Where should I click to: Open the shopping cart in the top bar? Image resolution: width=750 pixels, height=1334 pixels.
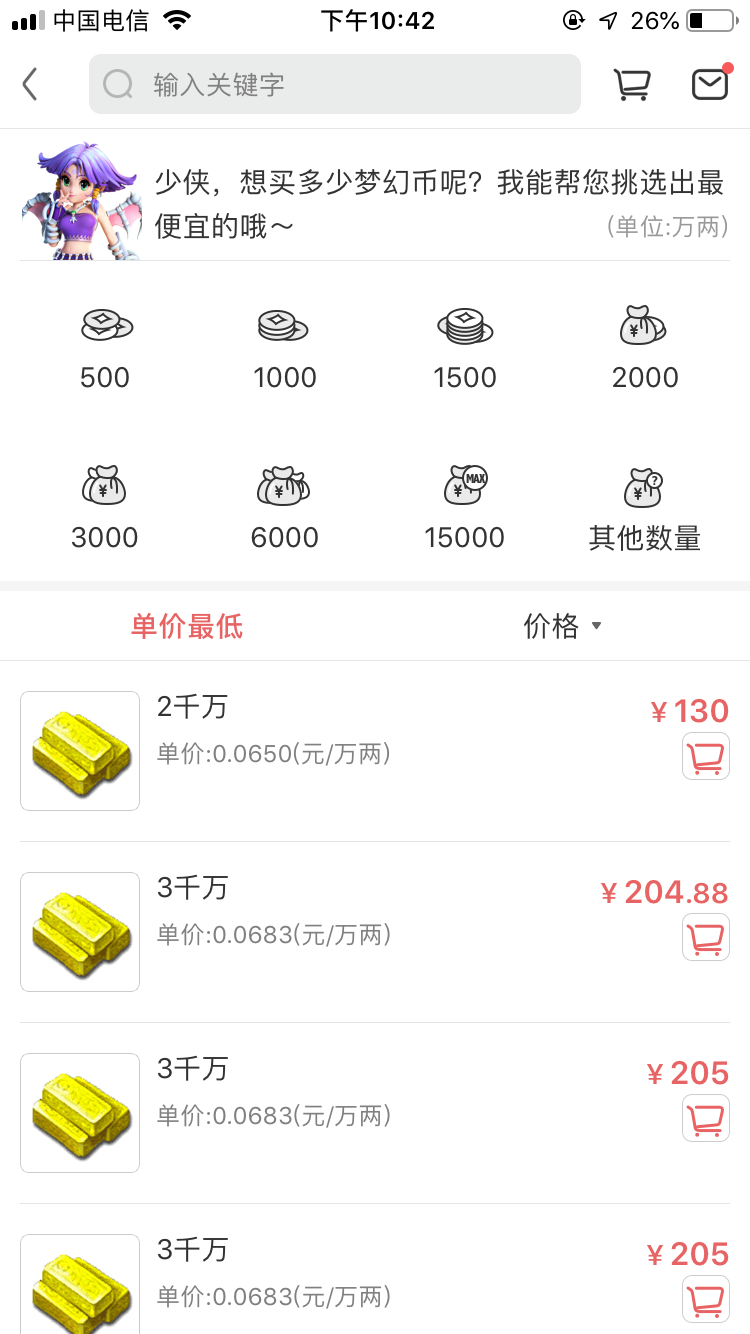[x=631, y=85]
